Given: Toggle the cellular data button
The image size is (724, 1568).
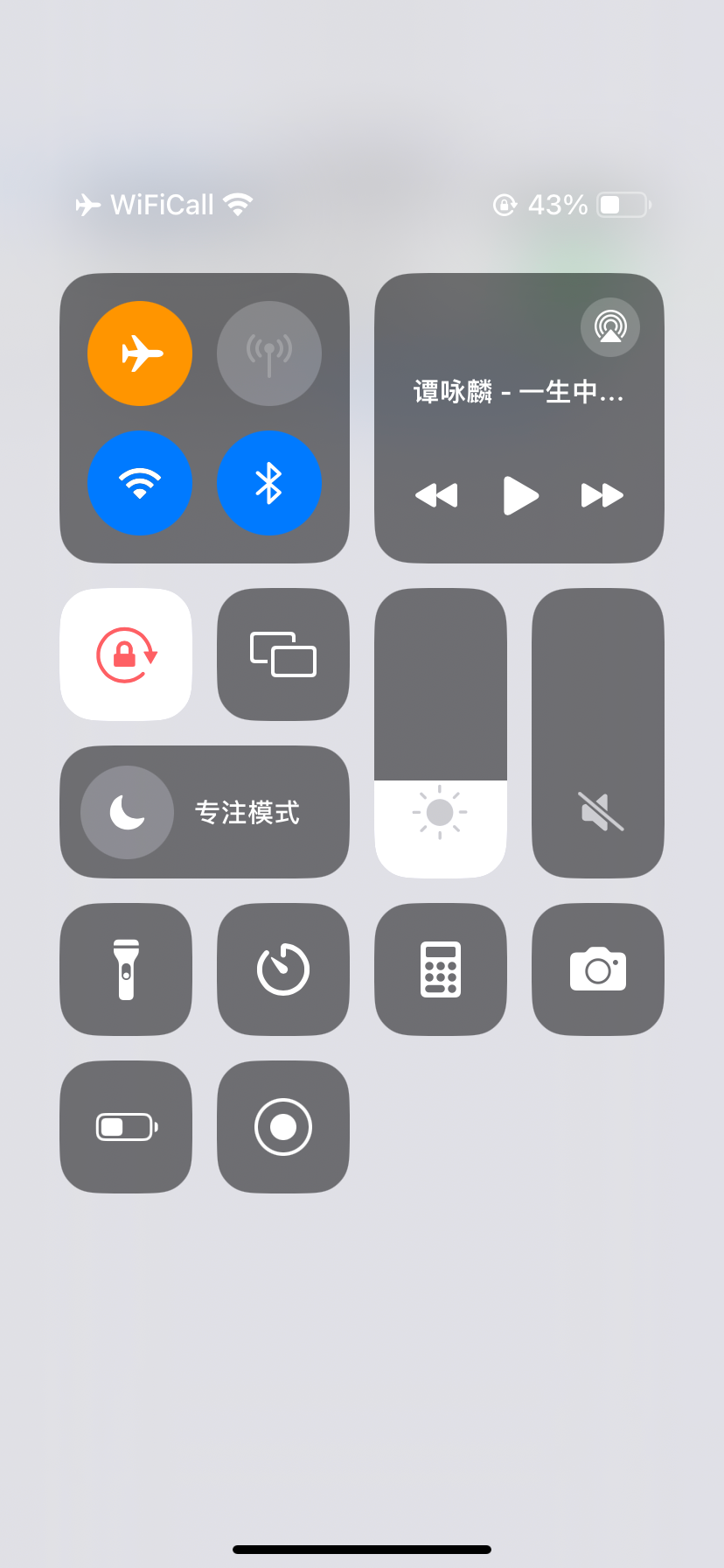Looking at the screenshot, I should [269, 353].
